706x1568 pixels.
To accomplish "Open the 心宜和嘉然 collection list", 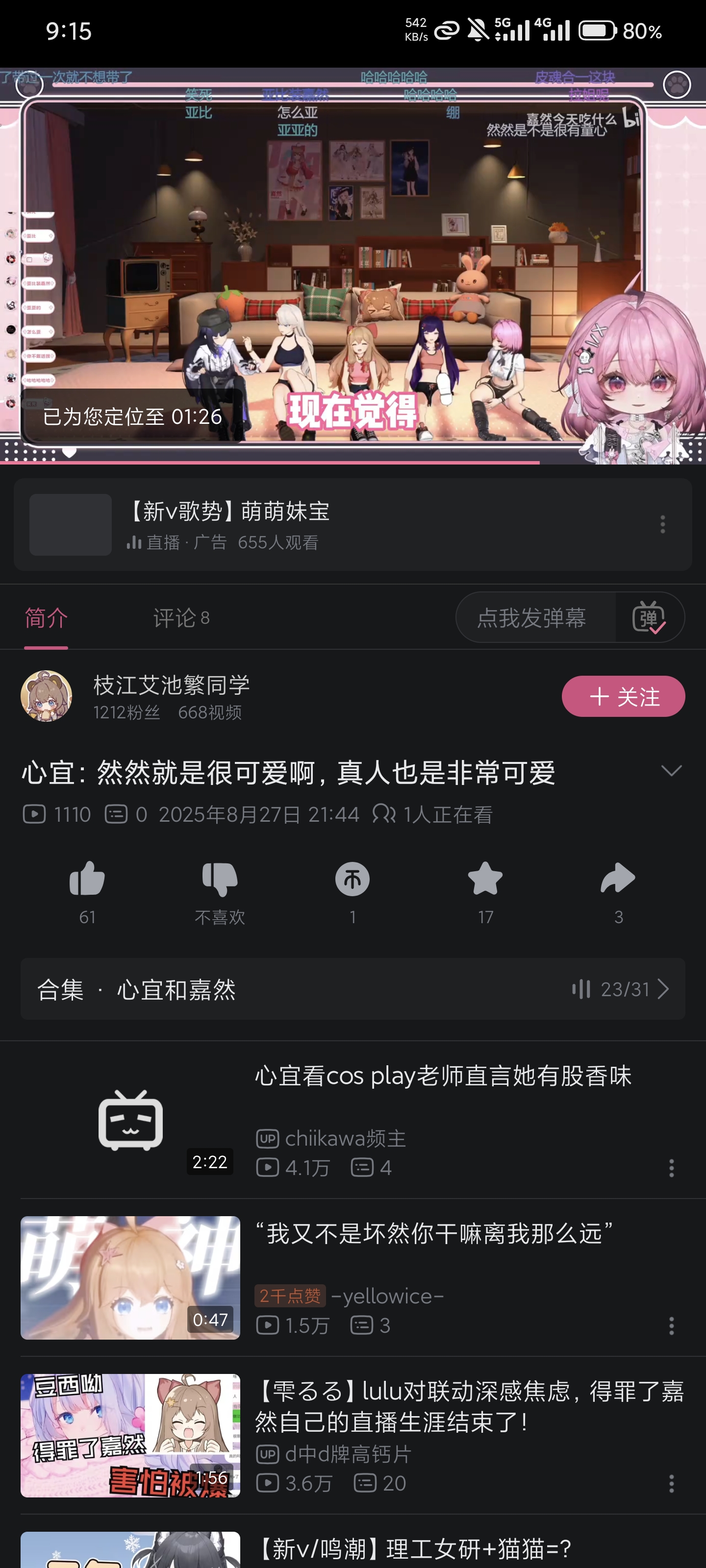I will click(352, 989).
